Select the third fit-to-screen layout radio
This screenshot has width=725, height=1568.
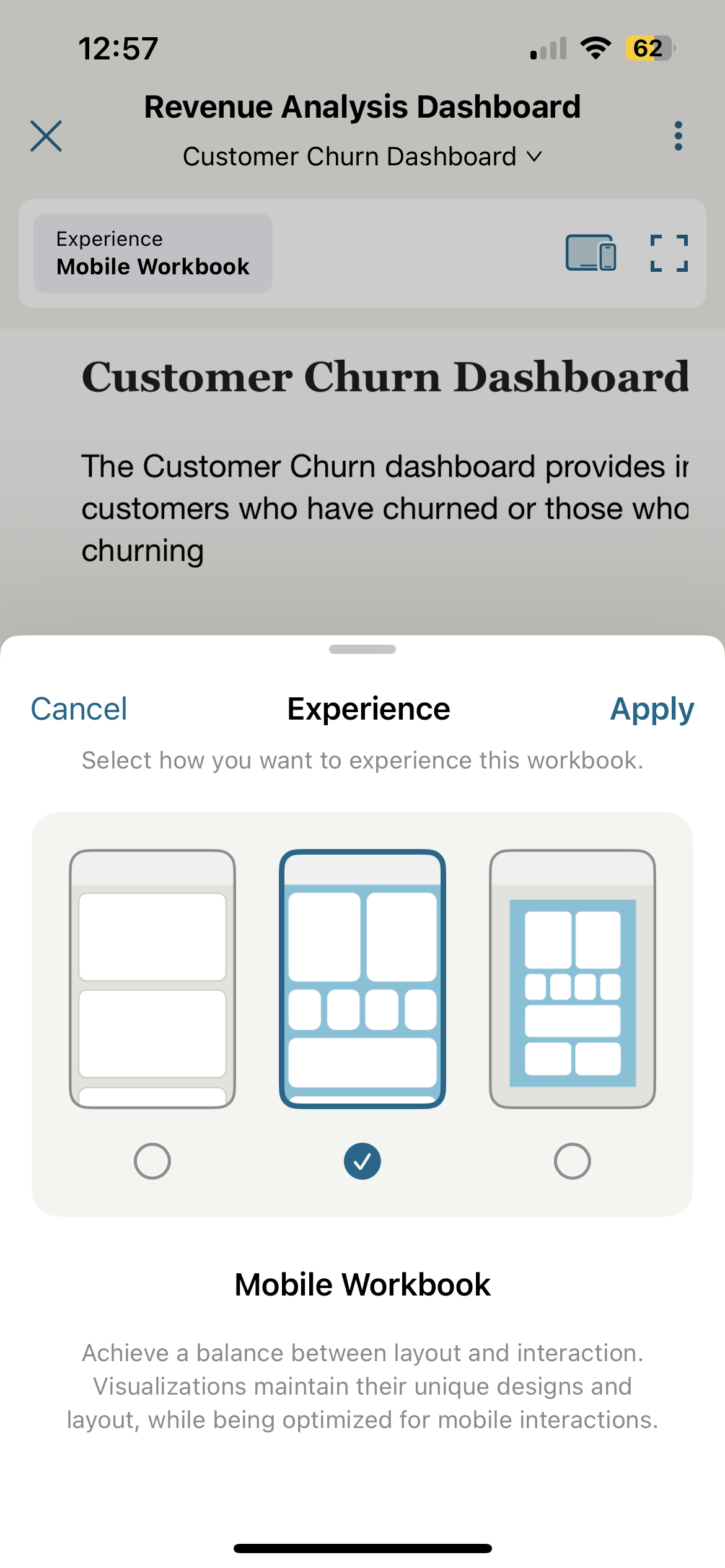click(x=572, y=1161)
